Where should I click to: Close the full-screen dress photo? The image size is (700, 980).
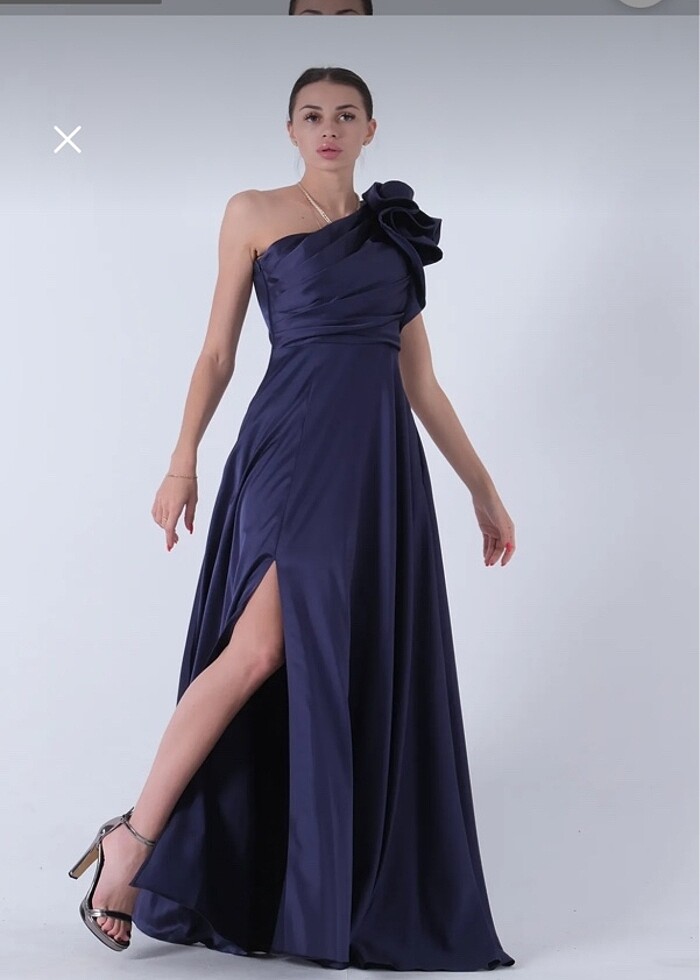click(67, 139)
